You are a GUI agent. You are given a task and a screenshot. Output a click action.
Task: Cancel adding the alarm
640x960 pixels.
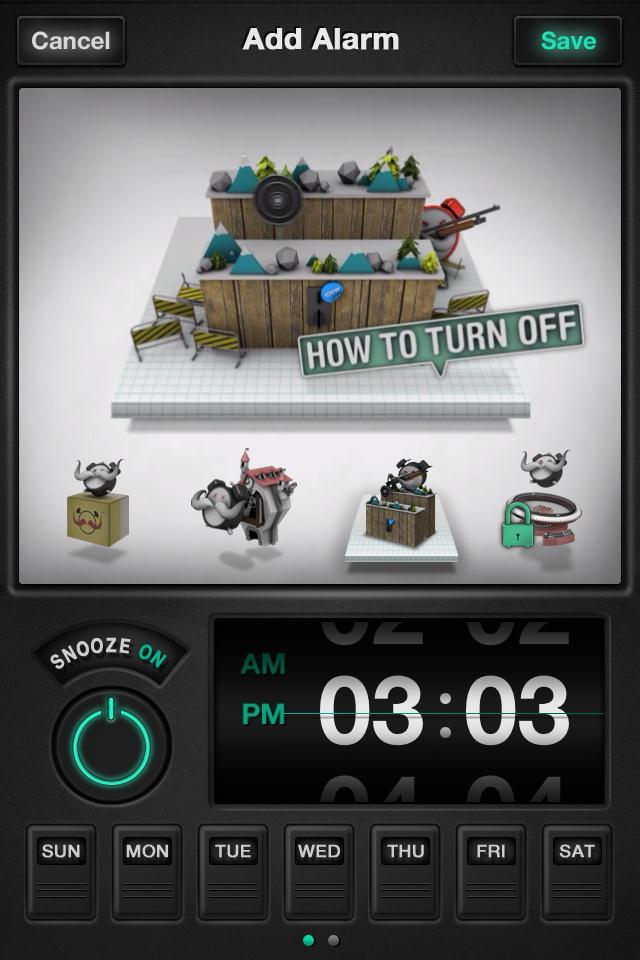coord(71,42)
